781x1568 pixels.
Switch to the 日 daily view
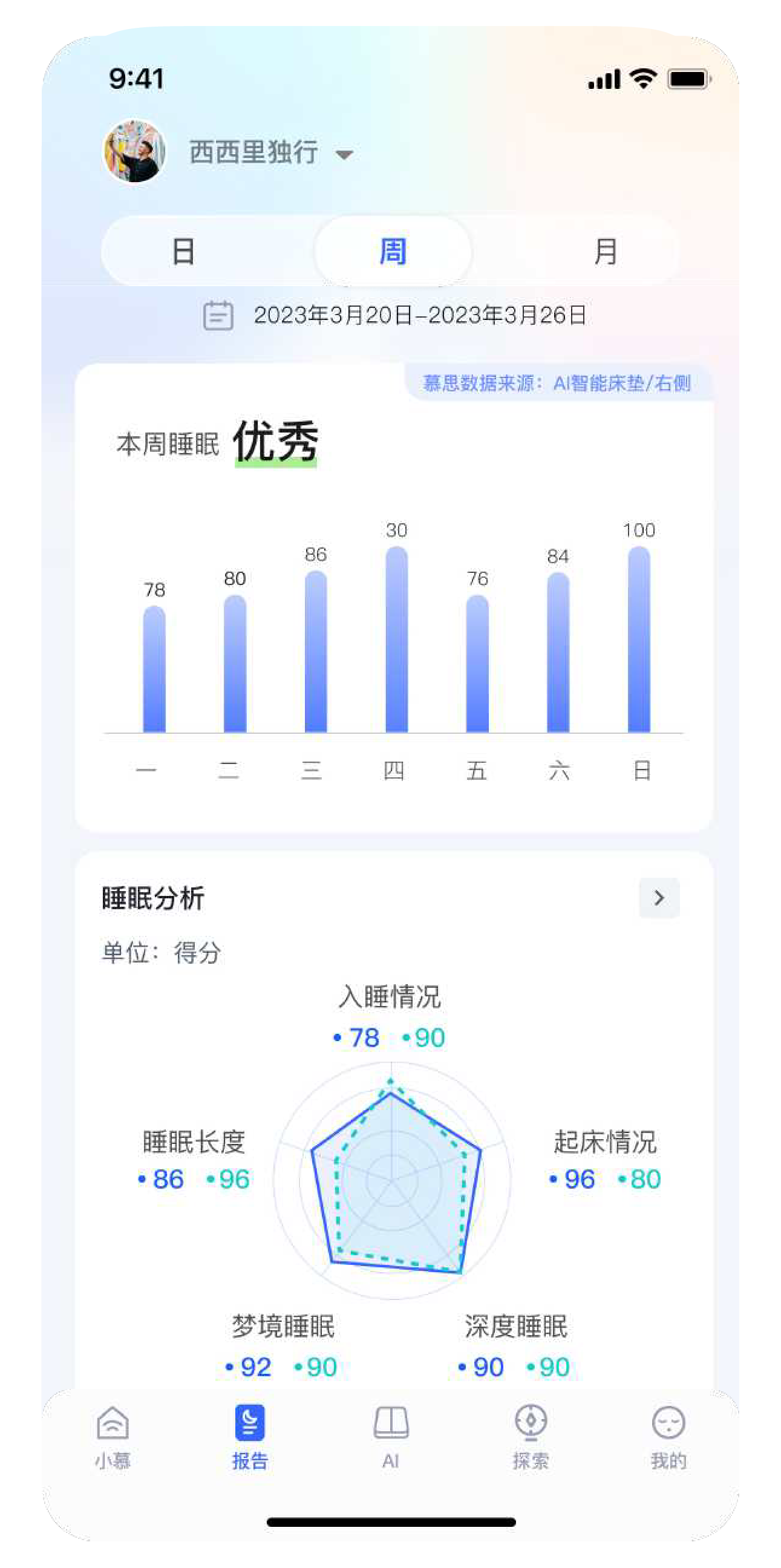tap(183, 251)
